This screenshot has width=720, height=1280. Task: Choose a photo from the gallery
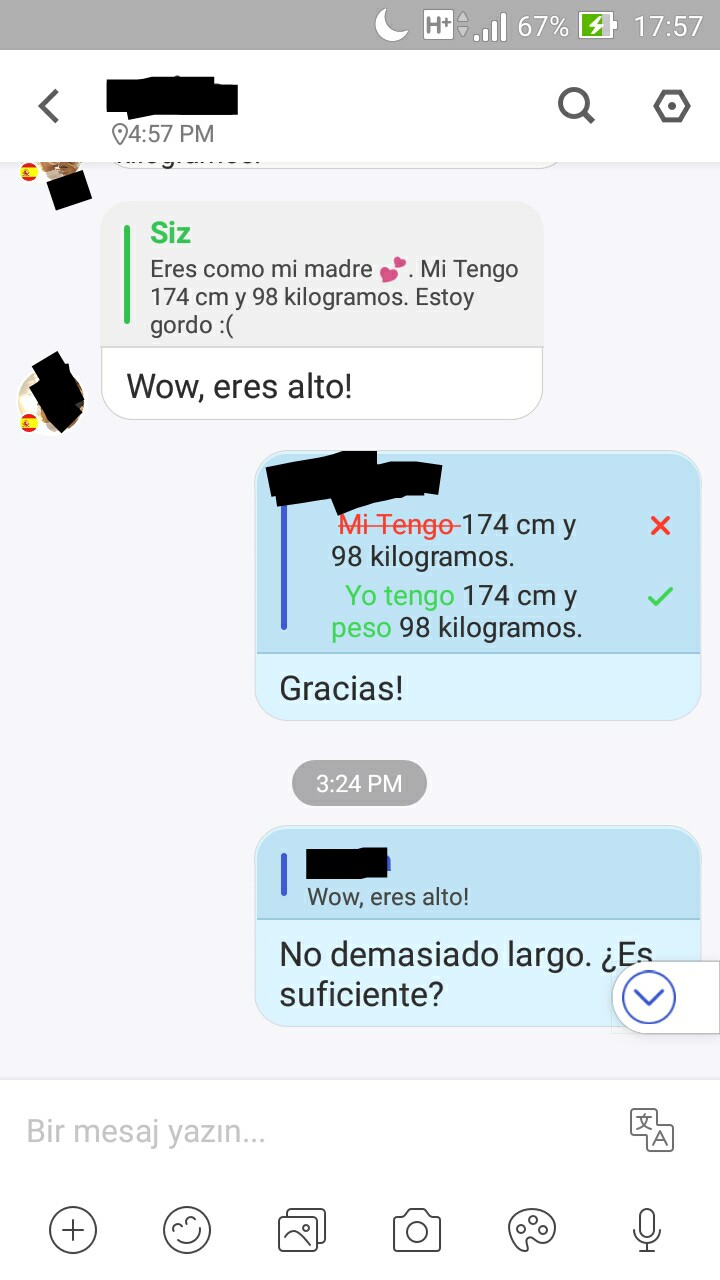coord(302,1229)
